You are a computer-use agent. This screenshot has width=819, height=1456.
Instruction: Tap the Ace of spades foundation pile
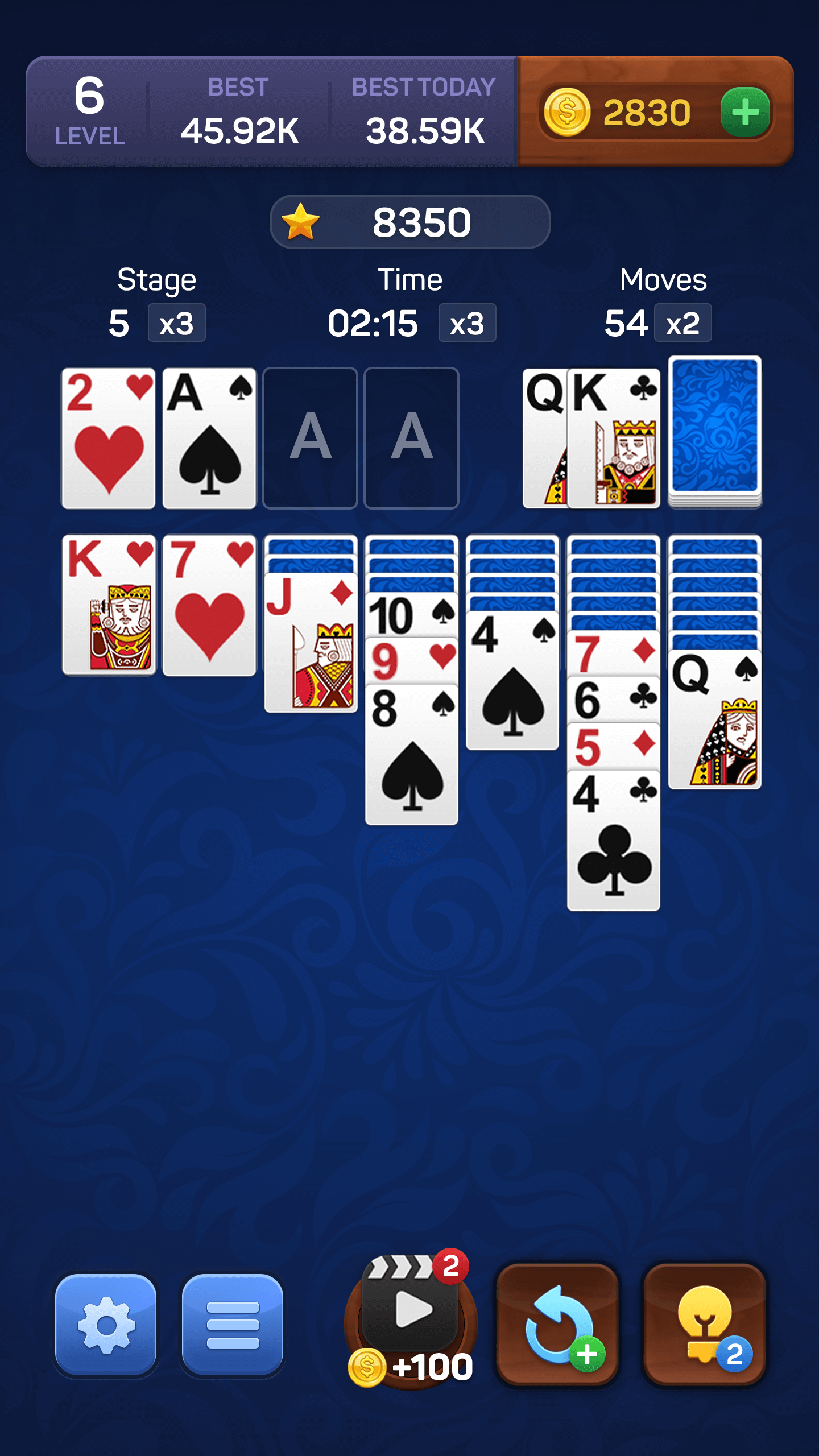(209, 438)
